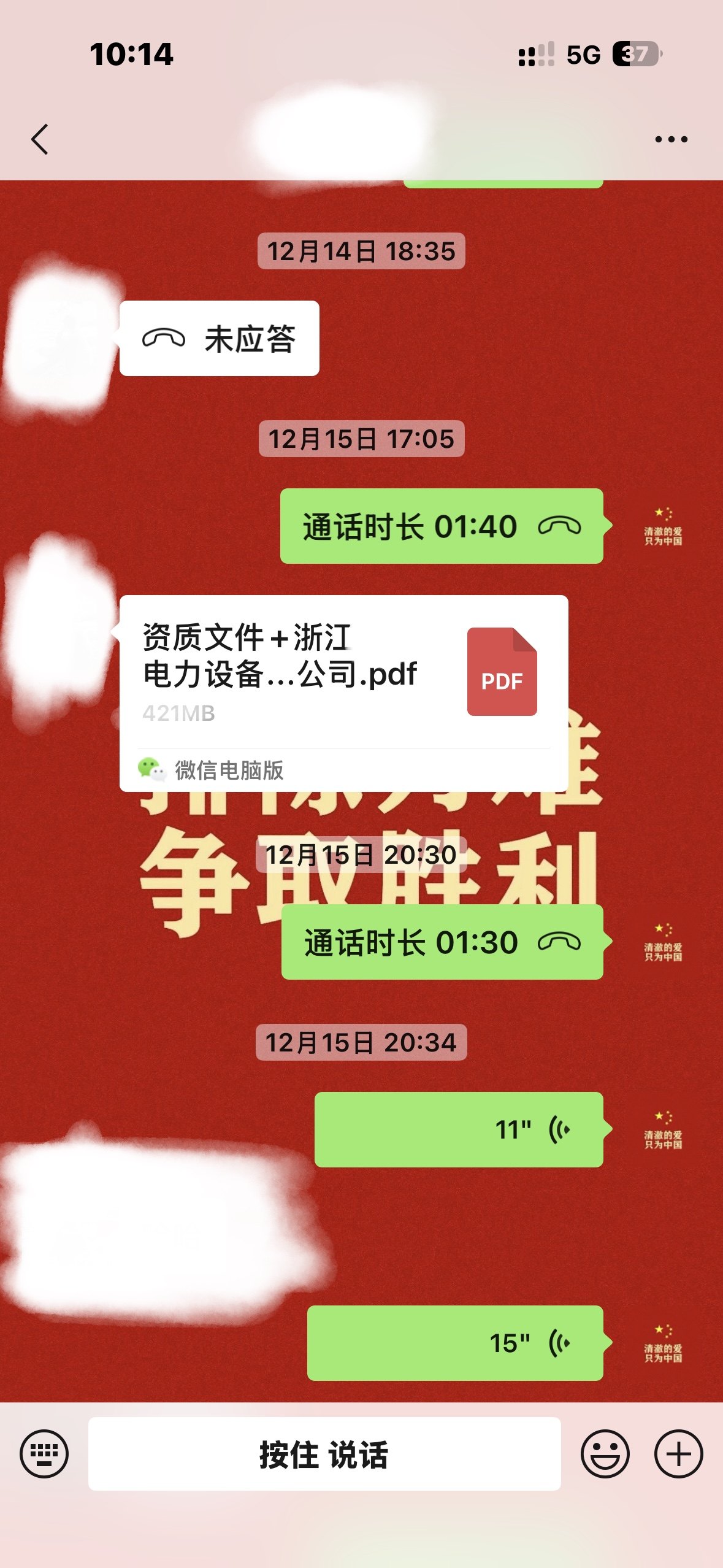The image size is (723, 1568).
Task: Open the plus attachment menu
Action: click(678, 1453)
